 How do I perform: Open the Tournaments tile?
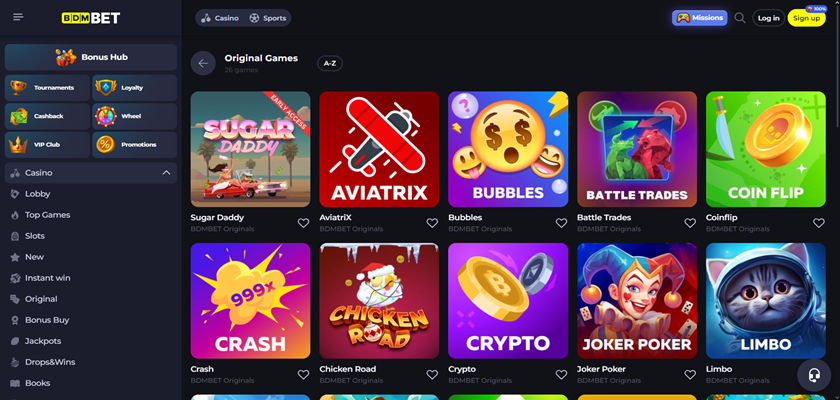coord(47,88)
